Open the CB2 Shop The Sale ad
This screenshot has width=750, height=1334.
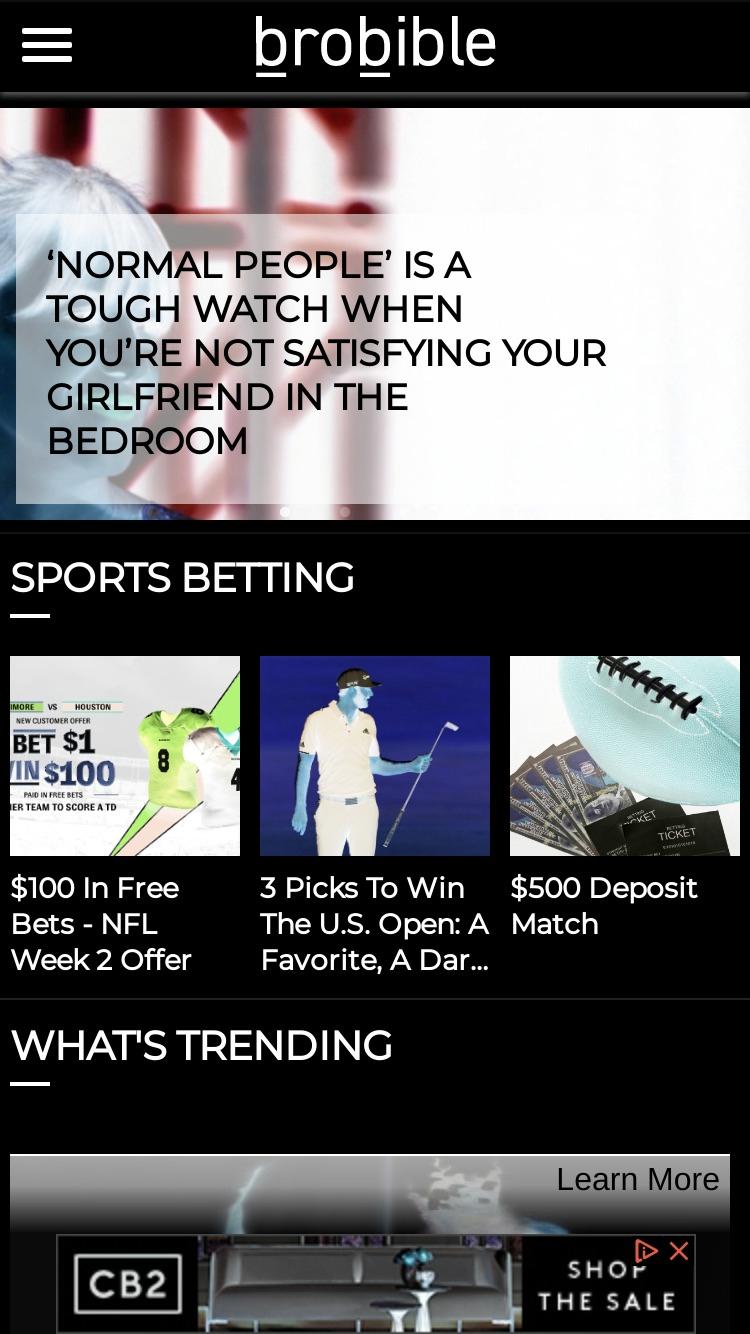click(x=375, y=1284)
